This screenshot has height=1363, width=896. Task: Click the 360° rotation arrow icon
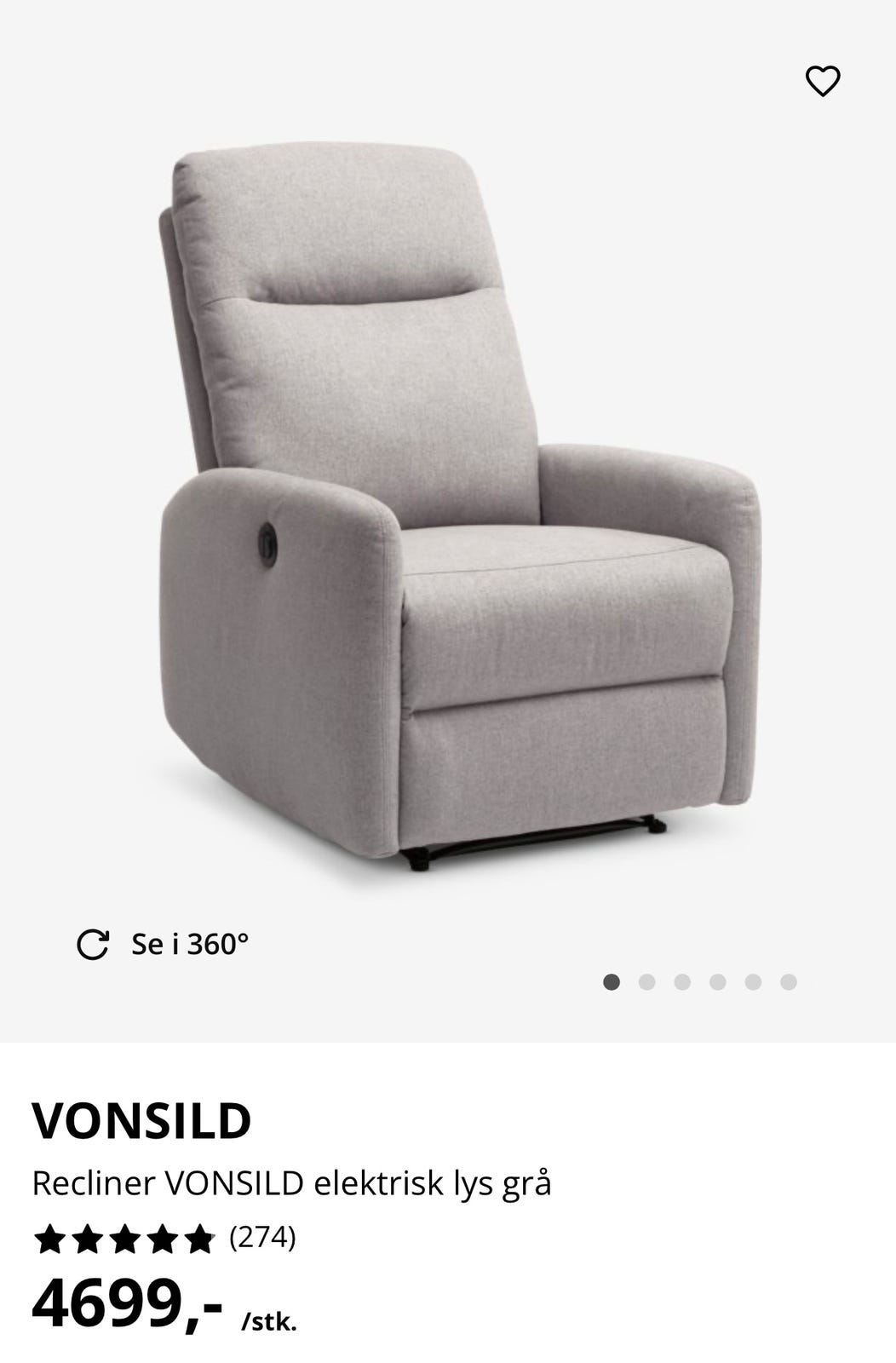click(96, 943)
